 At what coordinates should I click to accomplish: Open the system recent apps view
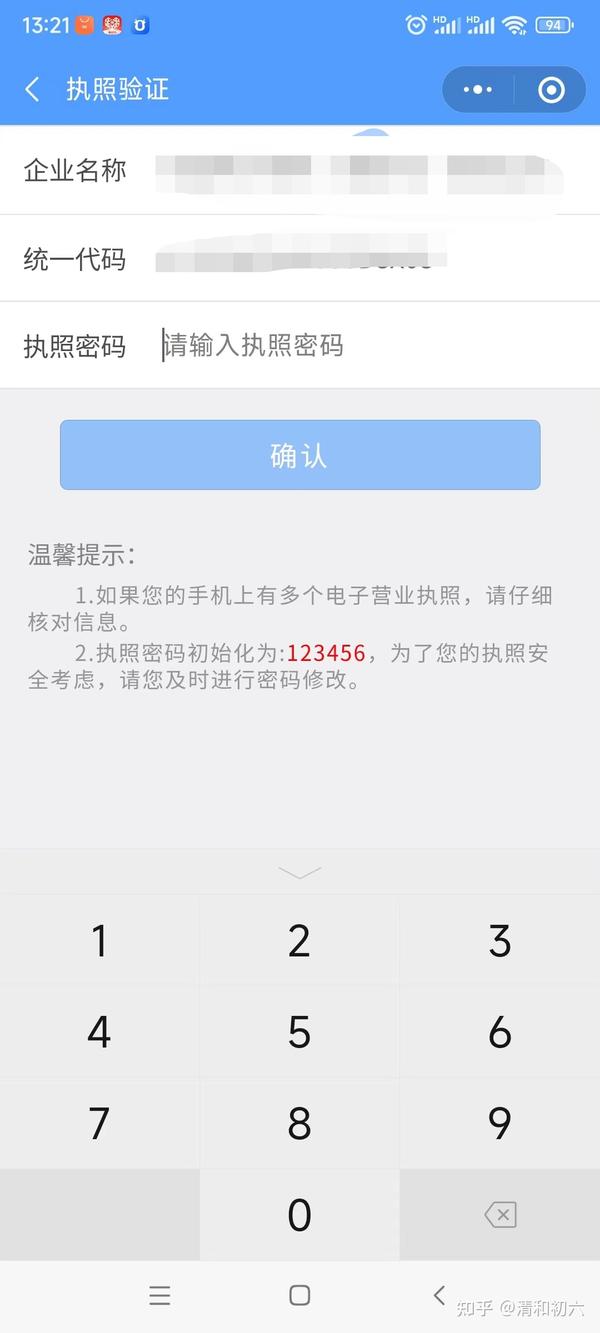coord(160,1295)
